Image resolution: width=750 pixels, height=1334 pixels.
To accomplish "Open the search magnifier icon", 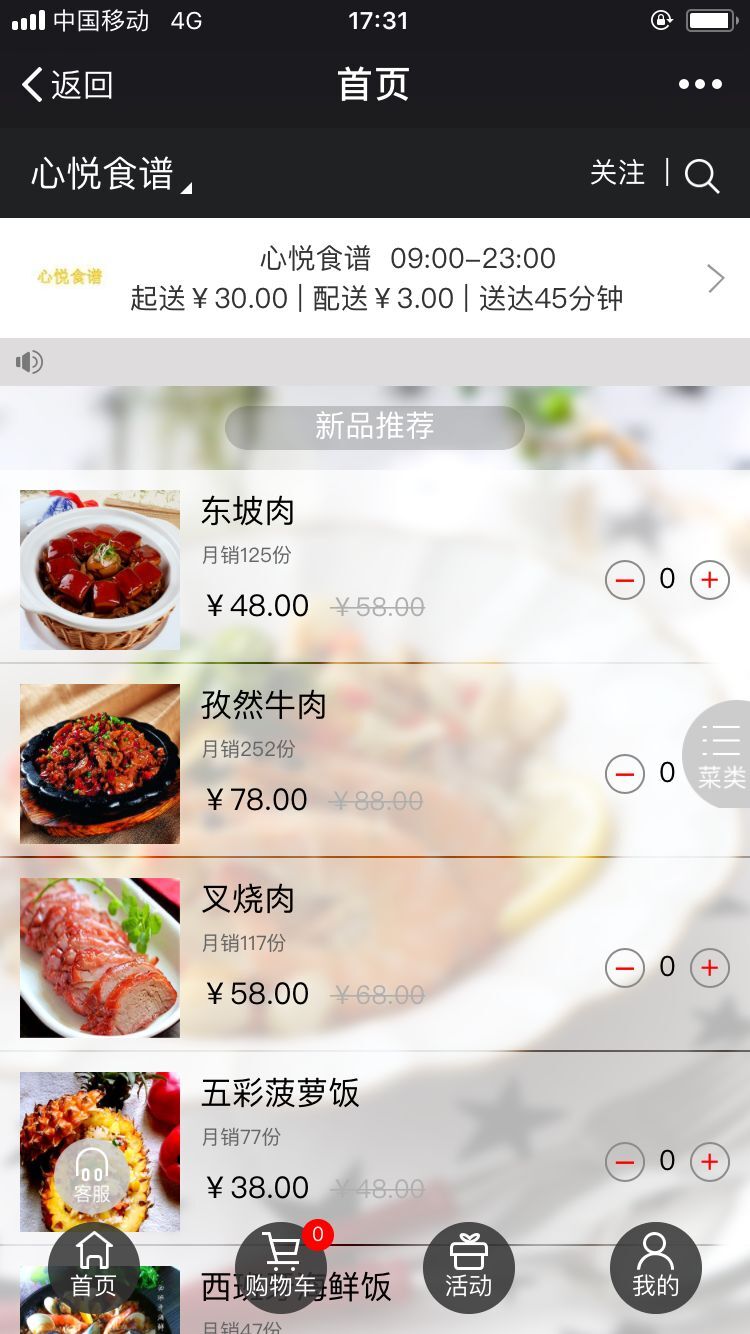I will (x=702, y=176).
